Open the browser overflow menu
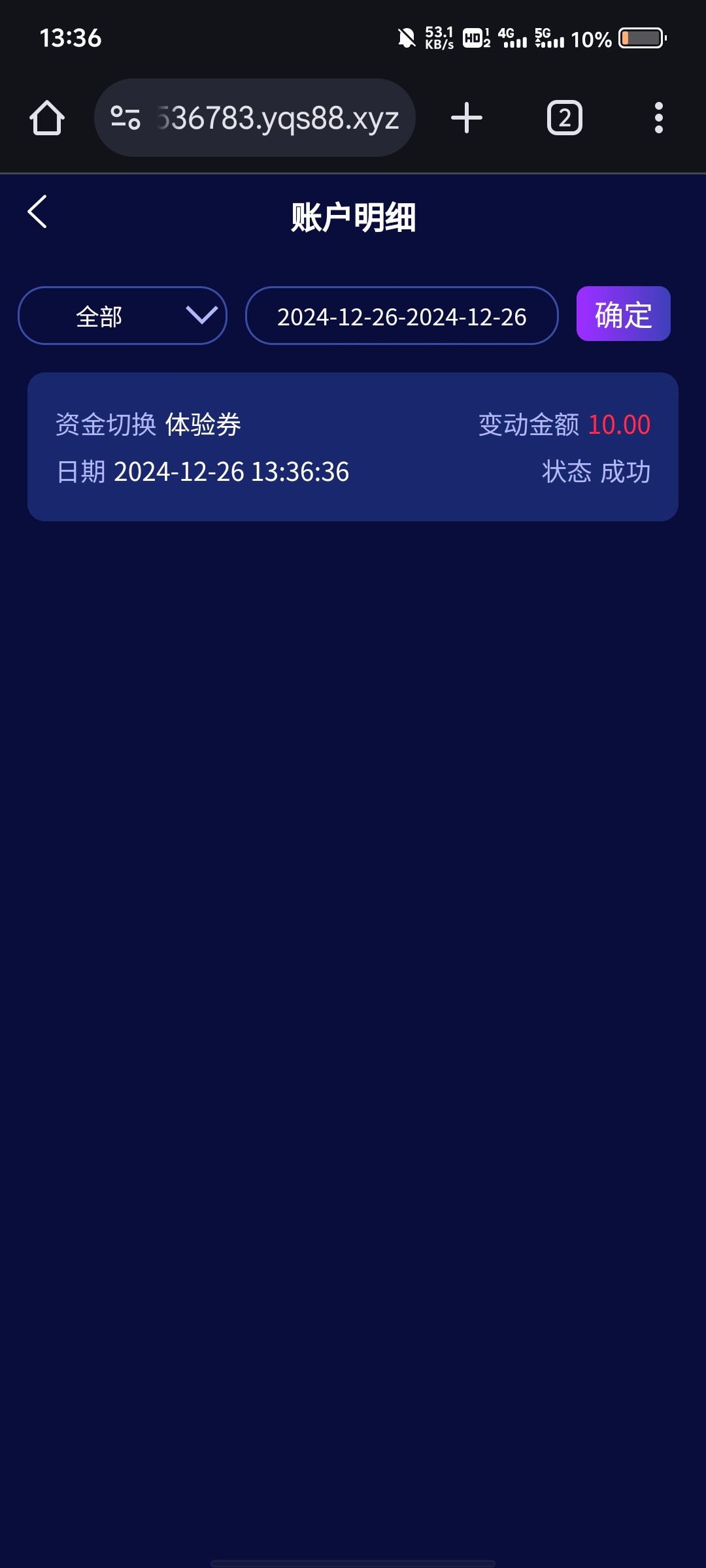 (659, 118)
